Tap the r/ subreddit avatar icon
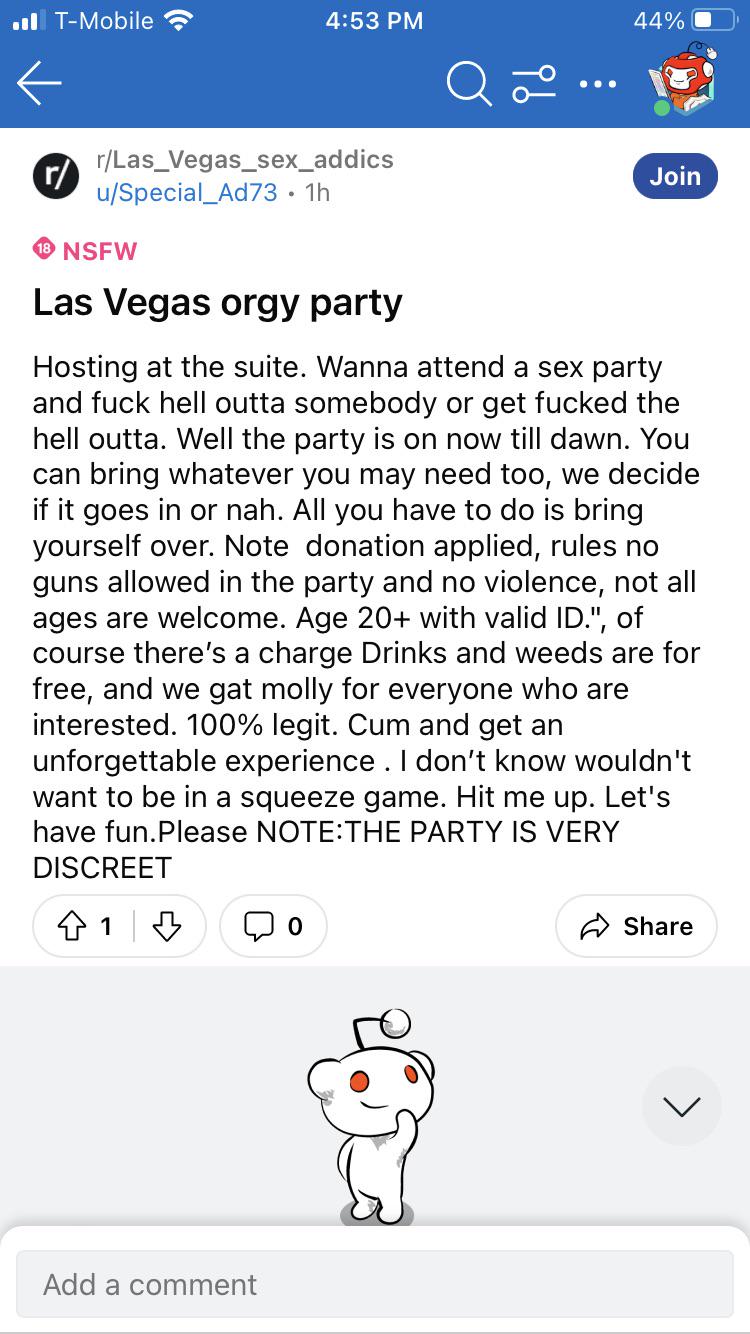750x1334 pixels. point(56,175)
